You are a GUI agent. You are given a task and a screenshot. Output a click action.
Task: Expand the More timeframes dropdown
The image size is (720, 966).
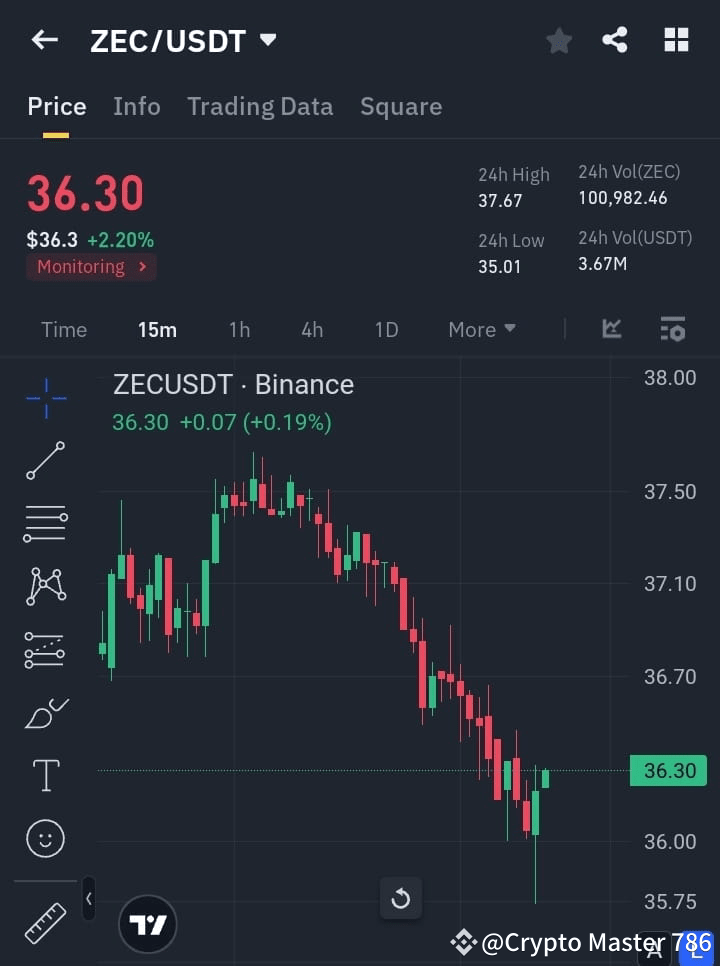pos(481,329)
